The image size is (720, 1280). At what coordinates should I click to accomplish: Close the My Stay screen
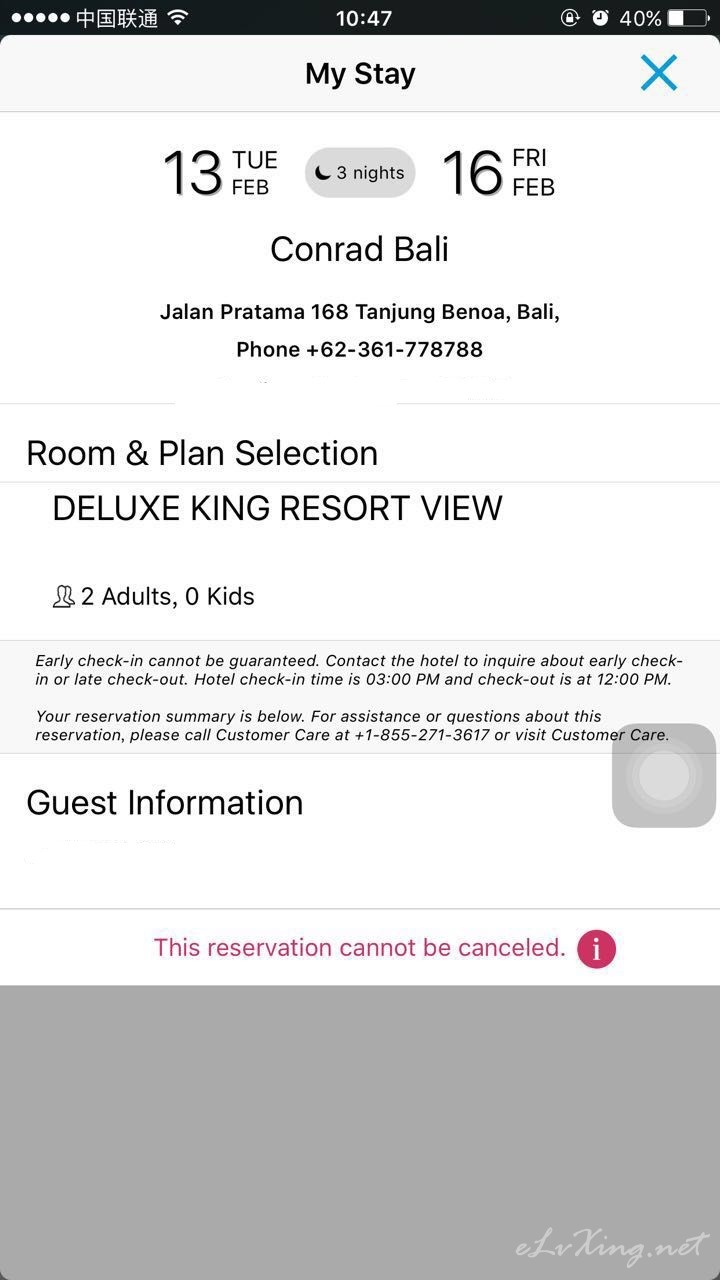coord(659,73)
